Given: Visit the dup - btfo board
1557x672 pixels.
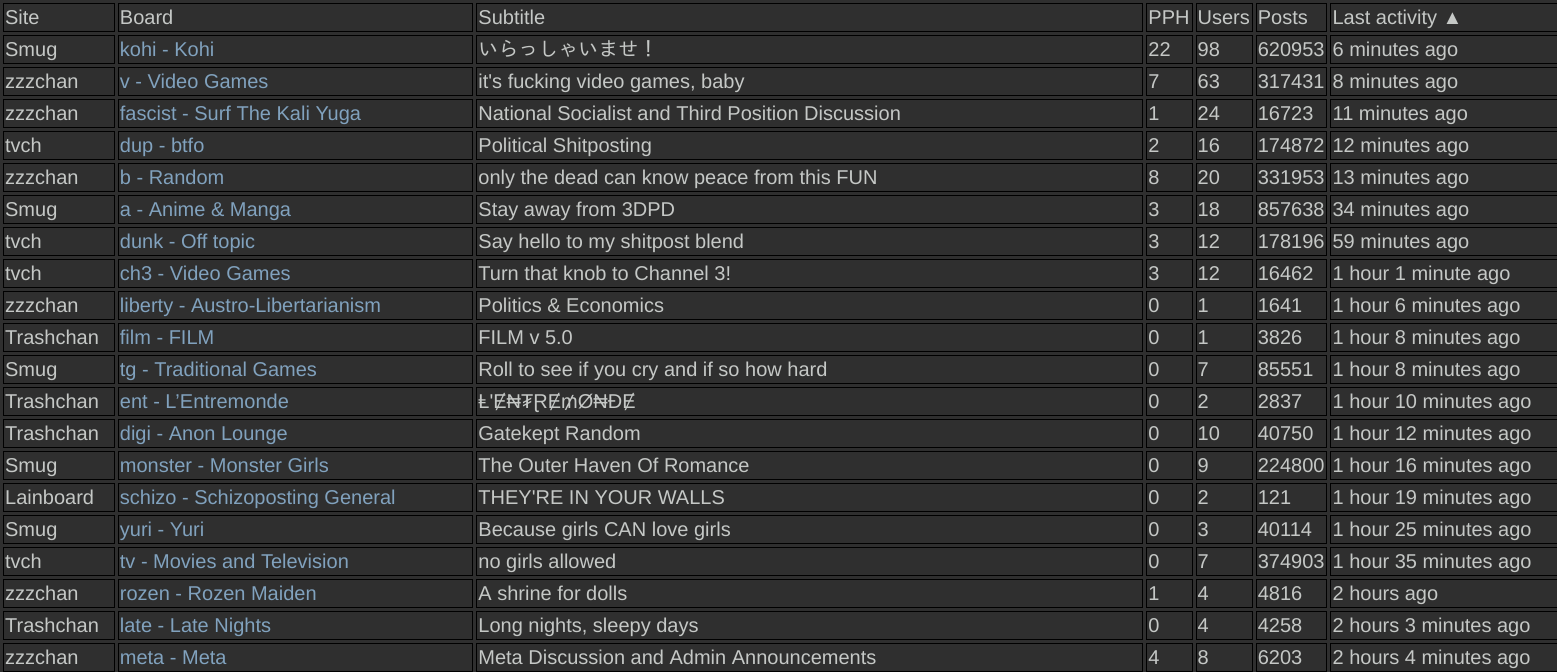Looking at the screenshot, I should tap(162, 145).
